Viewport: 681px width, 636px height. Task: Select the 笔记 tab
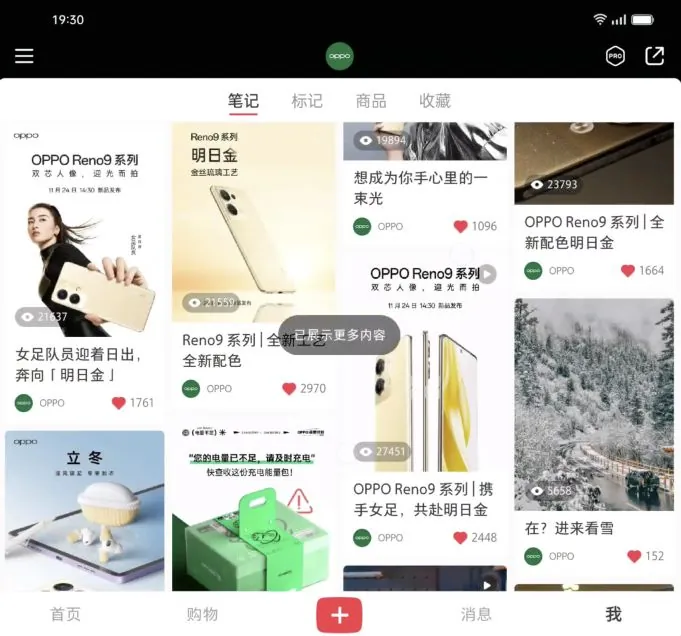[x=243, y=101]
